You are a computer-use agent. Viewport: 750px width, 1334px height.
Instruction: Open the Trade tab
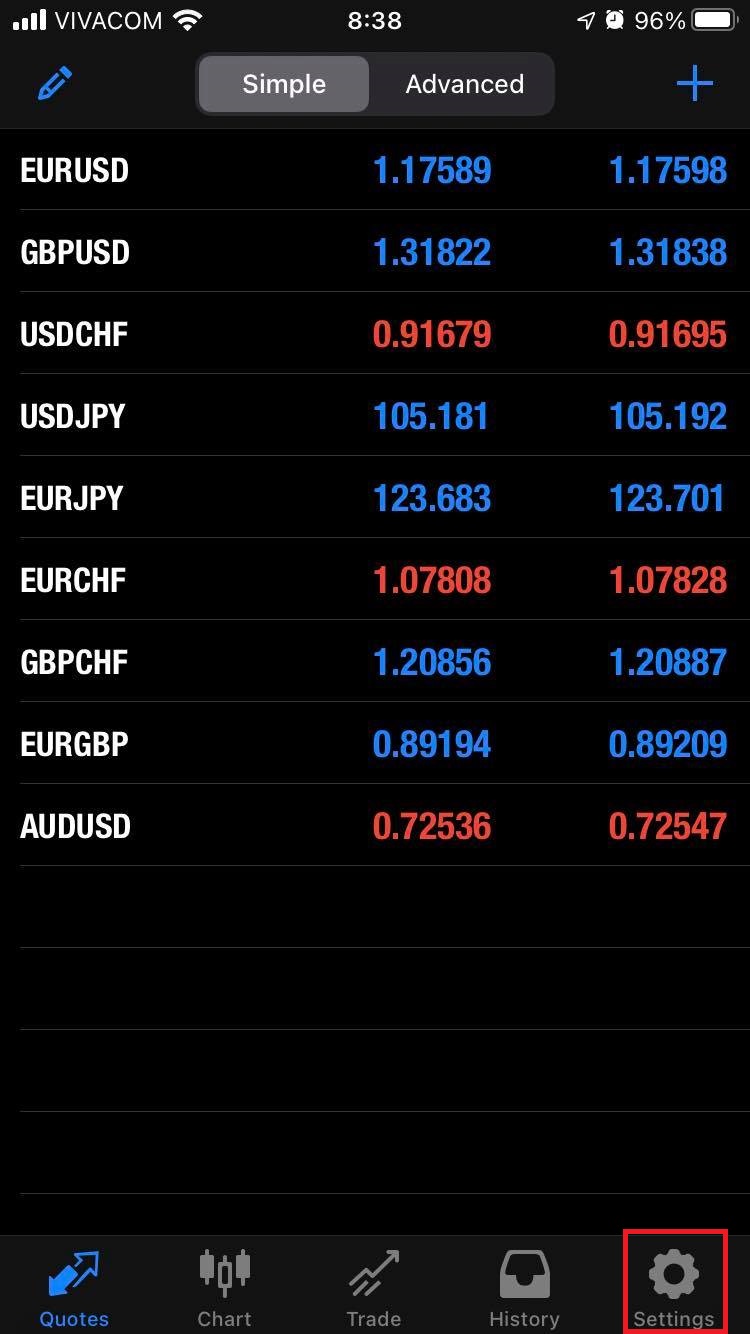click(374, 1287)
